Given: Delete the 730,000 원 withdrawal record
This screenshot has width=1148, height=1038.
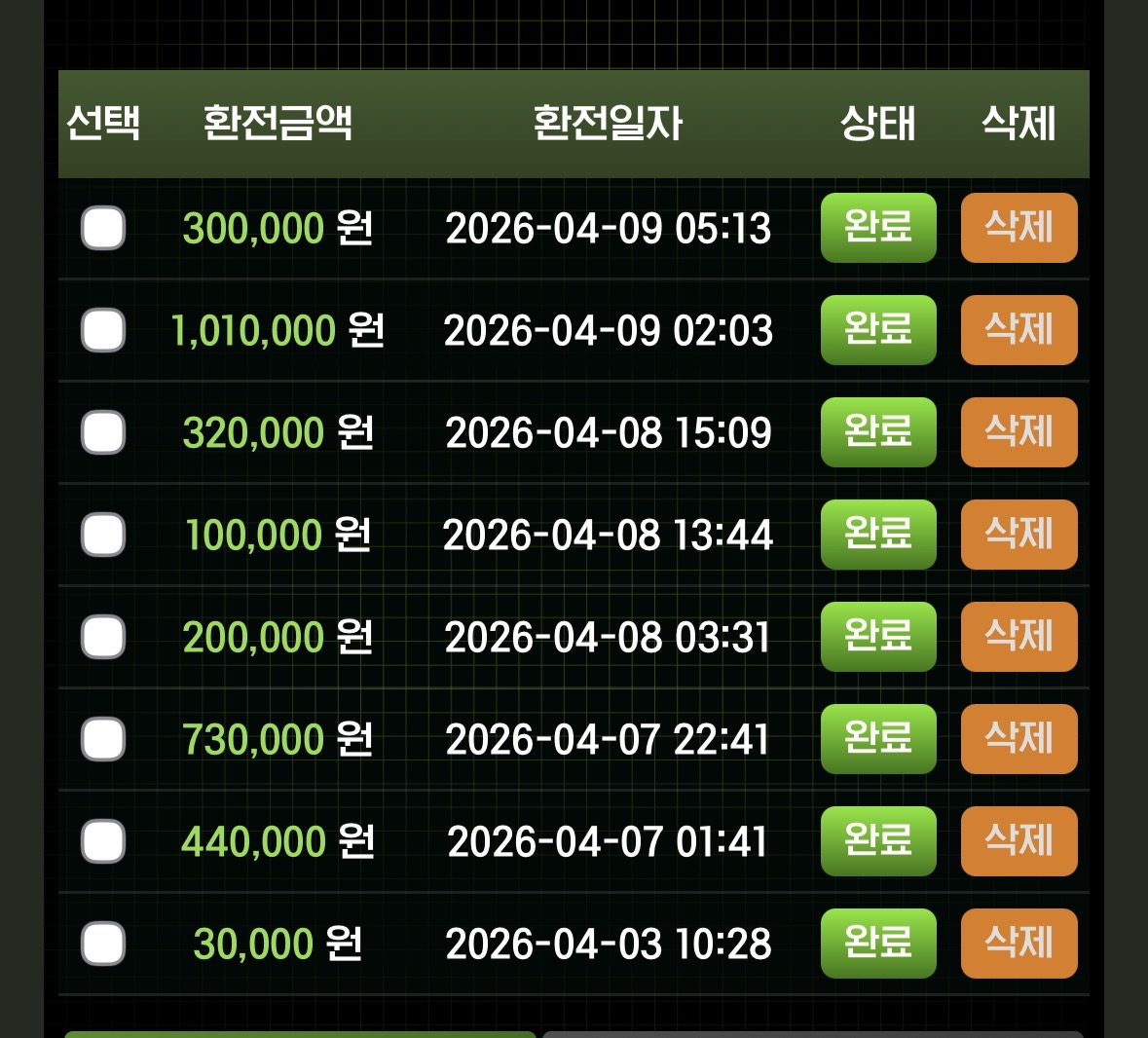Looking at the screenshot, I should [x=1018, y=739].
